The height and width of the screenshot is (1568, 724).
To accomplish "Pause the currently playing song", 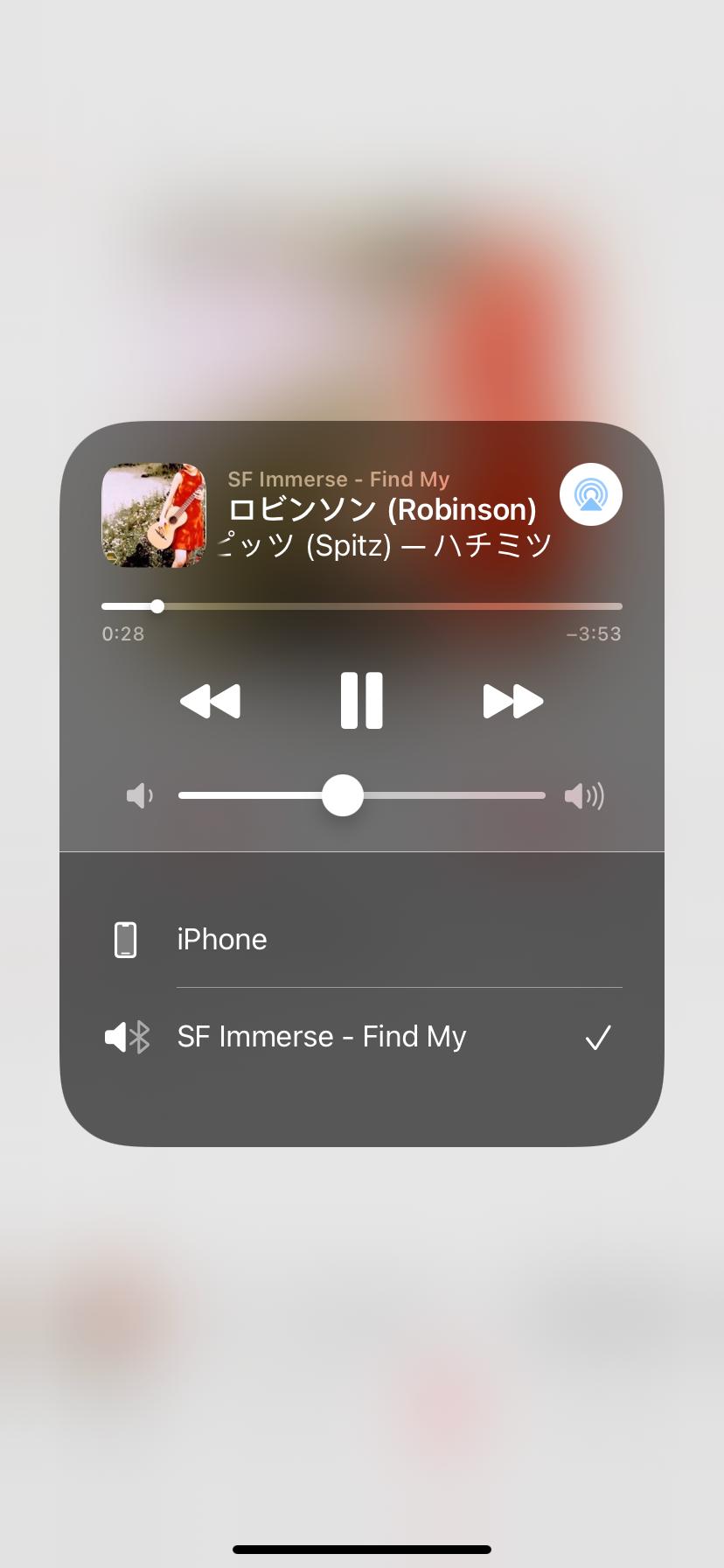I will [x=361, y=700].
